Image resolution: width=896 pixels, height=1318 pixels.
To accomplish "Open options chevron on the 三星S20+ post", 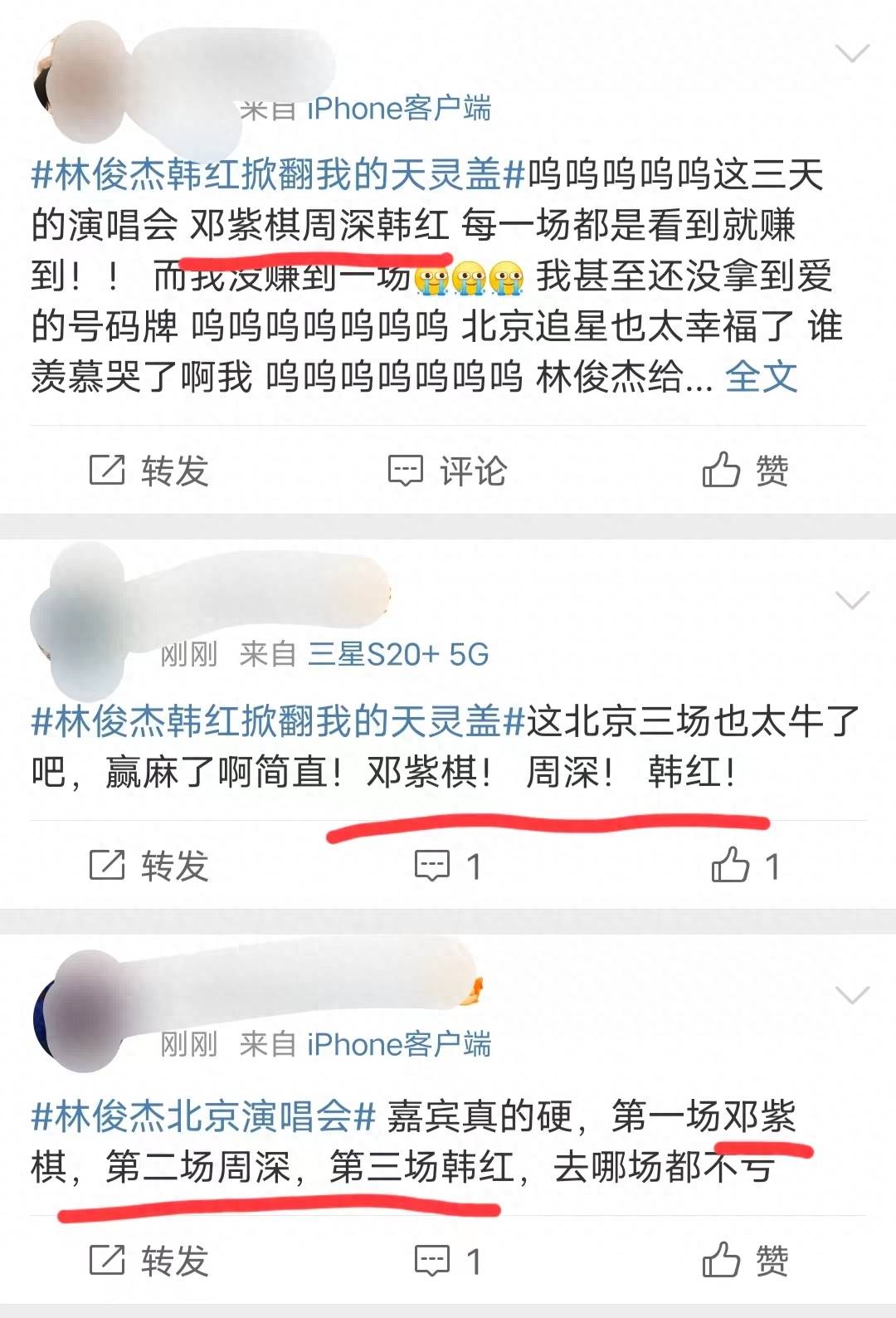I will tap(851, 599).
